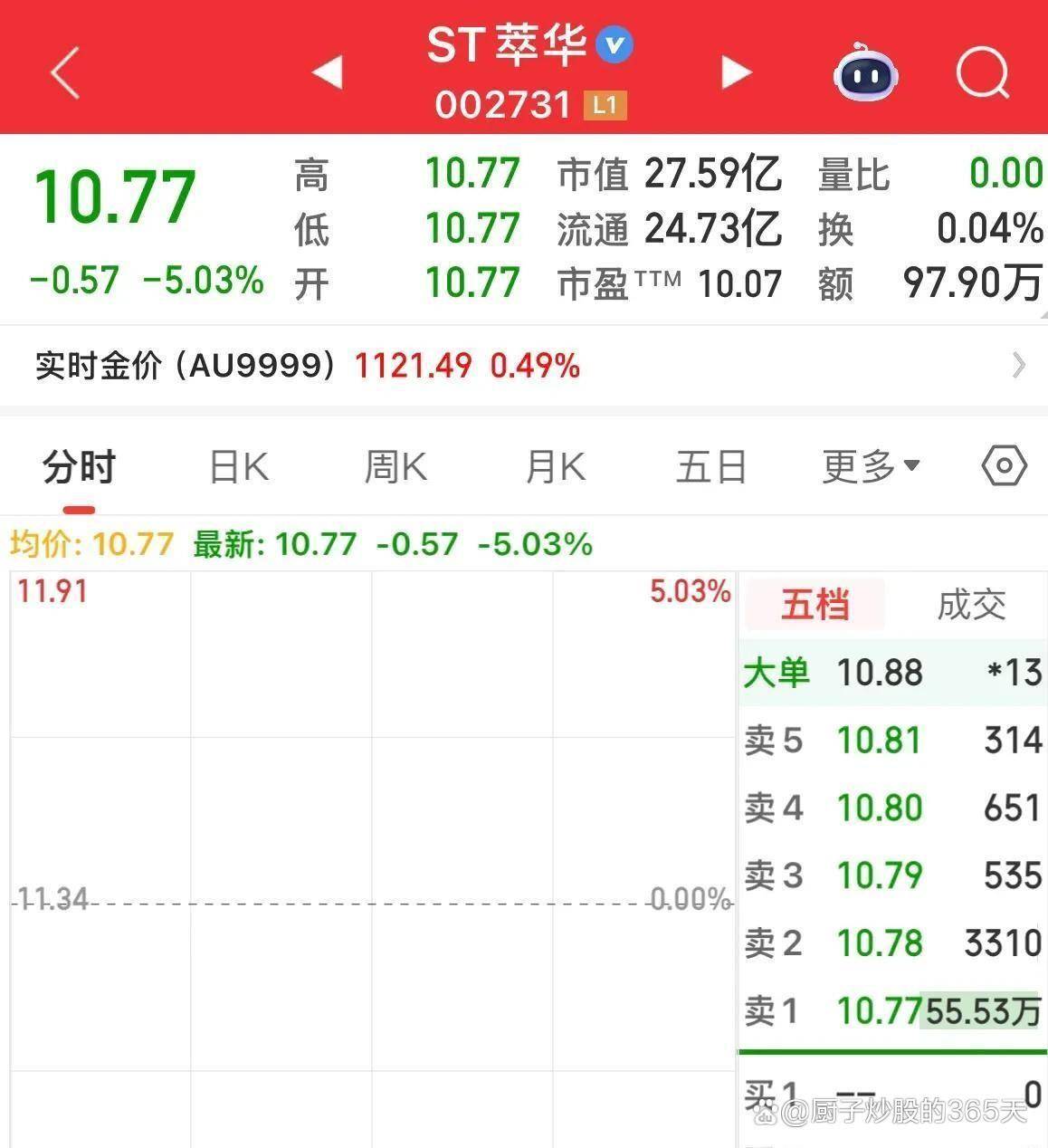Switch to the previous stock
The width and height of the screenshot is (1048, 1148).
[328, 72]
